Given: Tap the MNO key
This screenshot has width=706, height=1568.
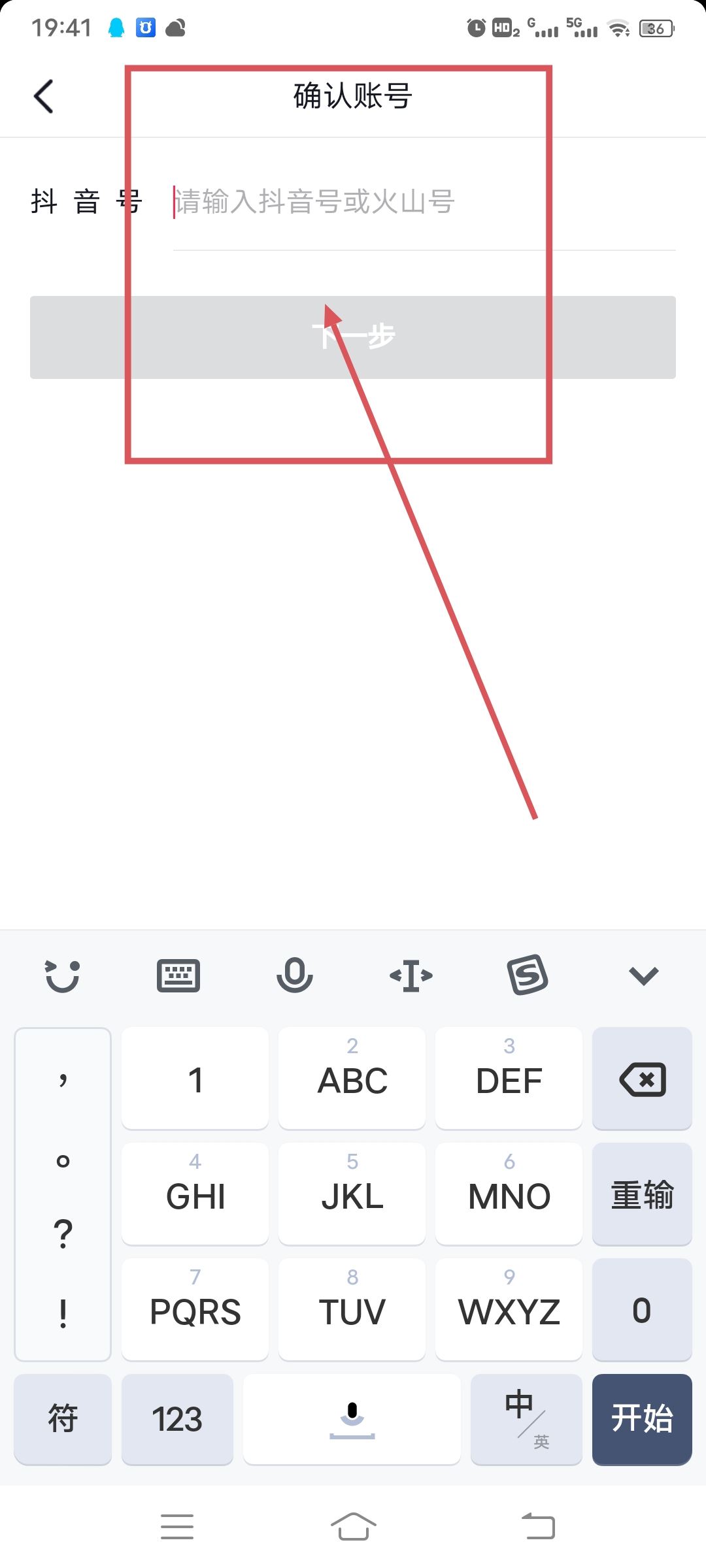Looking at the screenshot, I should pos(509,1194).
